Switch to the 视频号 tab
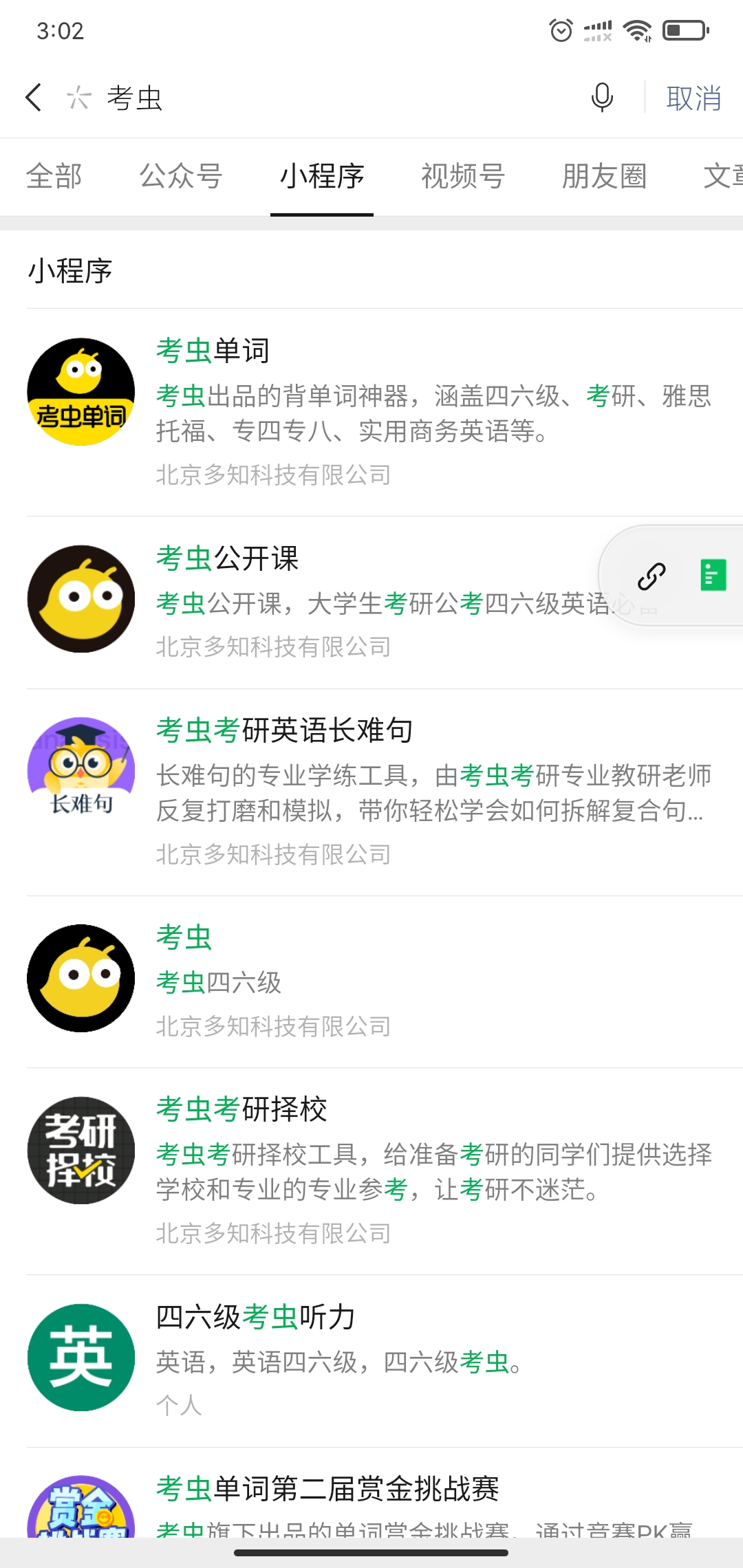This screenshot has height=1568, width=743. (x=464, y=176)
